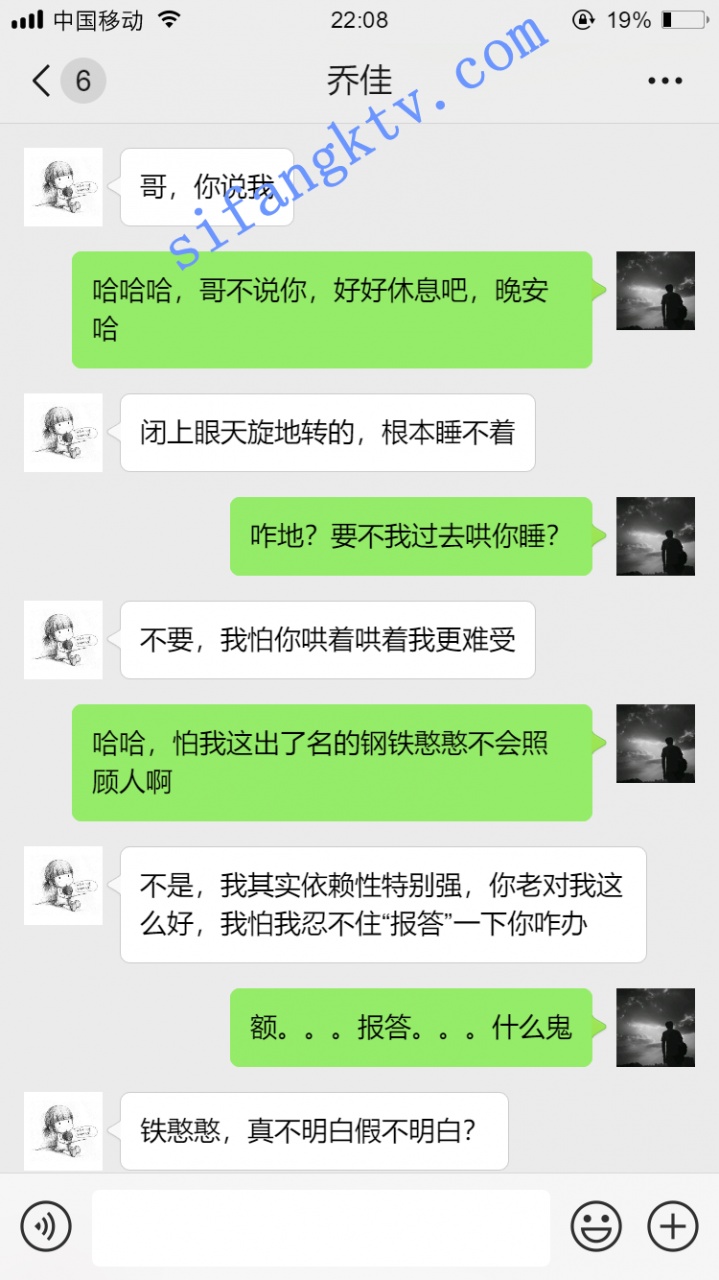Go back to the chat list
The width and height of the screenshot is (719, 1280).
click(x=42, y=81)
